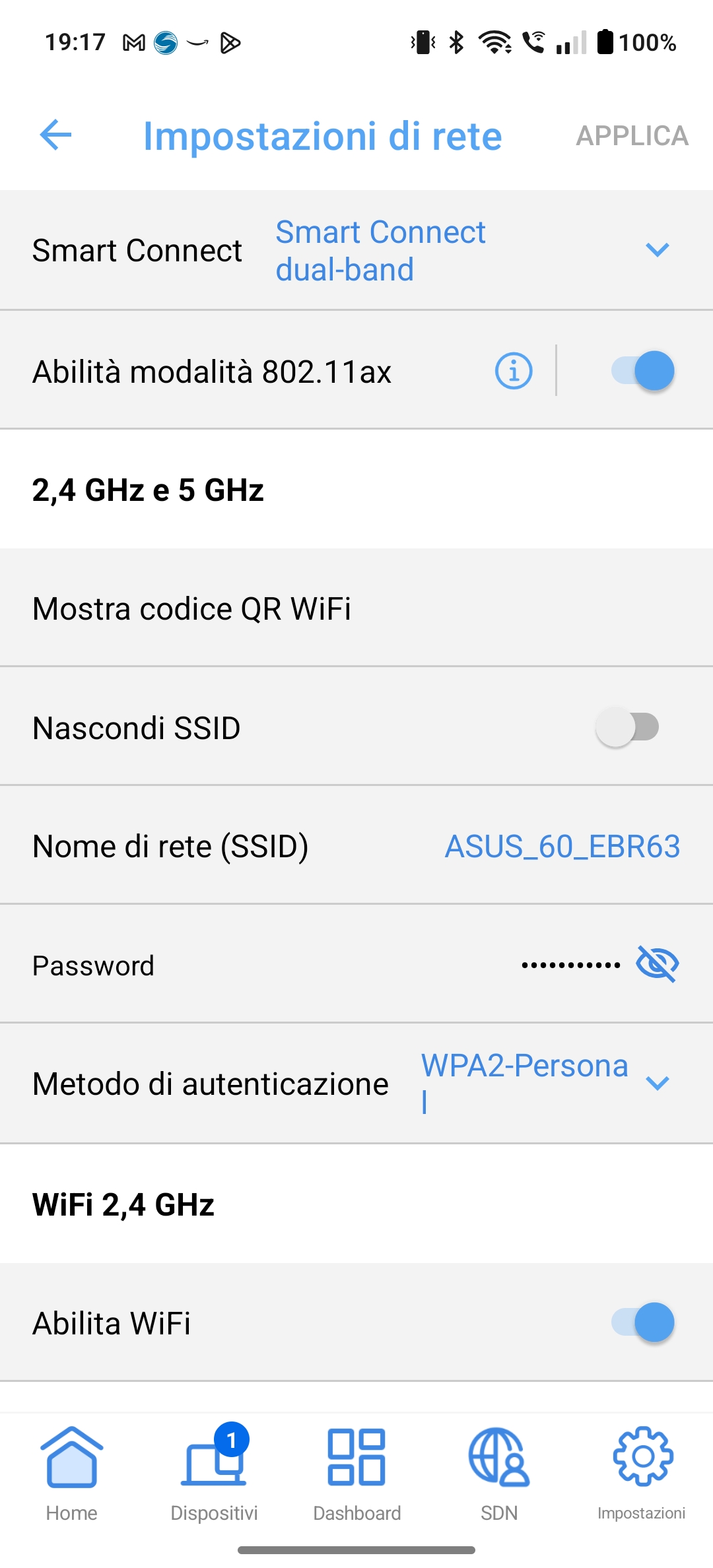713x1568 pixels.
Task: Edit network name ASUS_60_EBR63
Action: pyautogui.click(x=562, y=847)
